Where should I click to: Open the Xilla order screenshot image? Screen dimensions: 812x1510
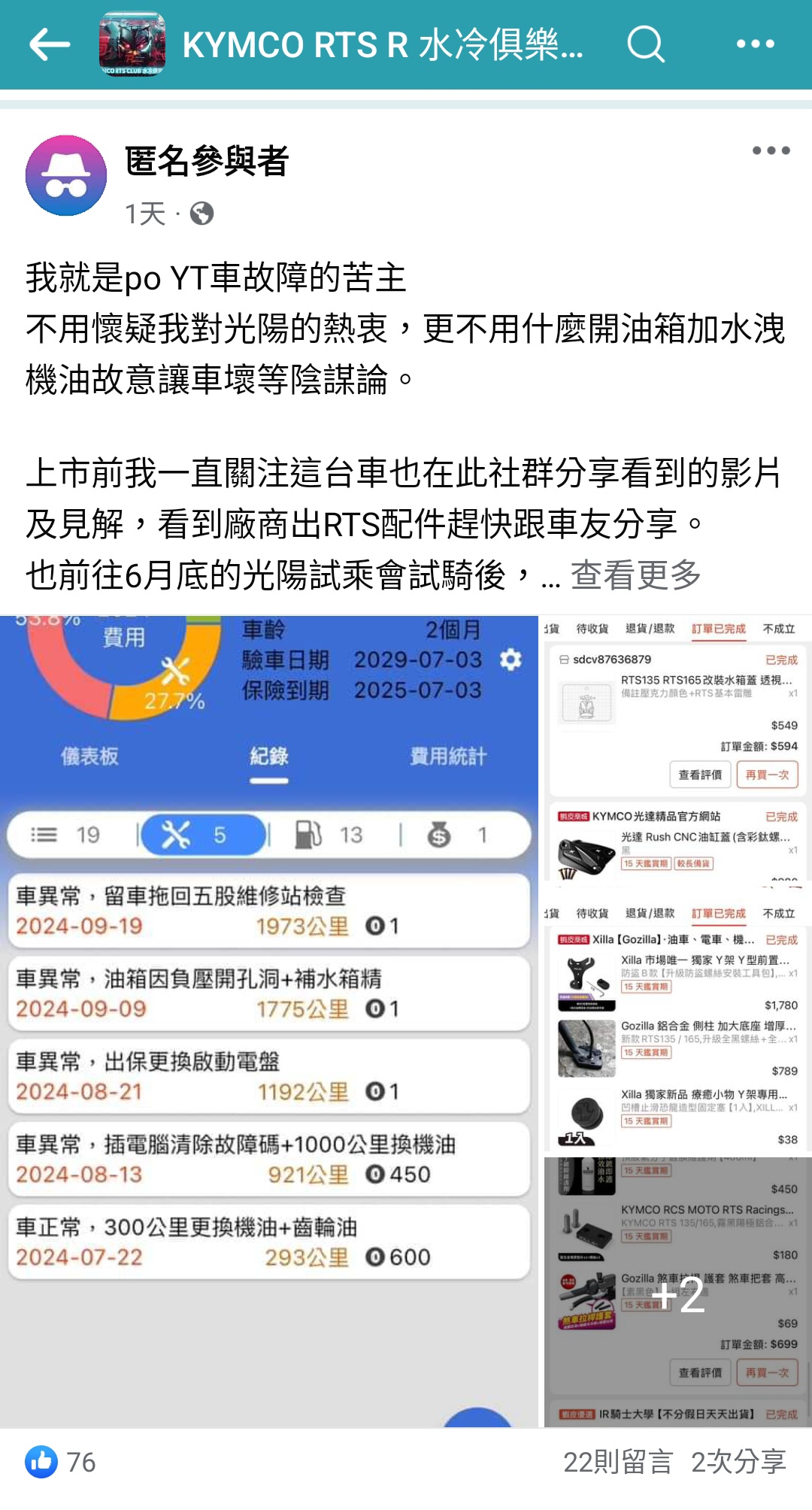click(677, 1020)
